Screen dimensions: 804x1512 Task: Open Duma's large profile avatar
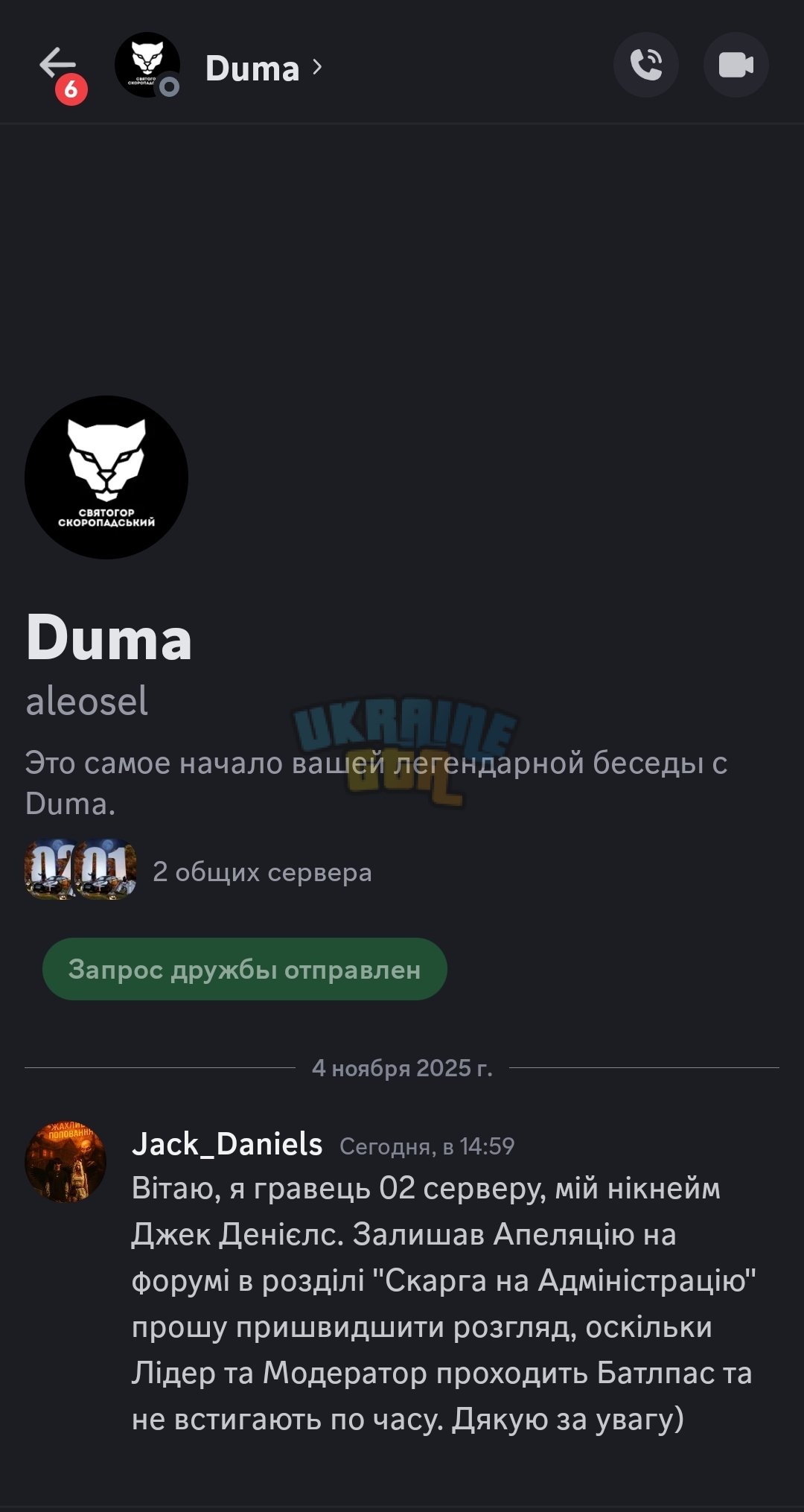click(106, 477)
